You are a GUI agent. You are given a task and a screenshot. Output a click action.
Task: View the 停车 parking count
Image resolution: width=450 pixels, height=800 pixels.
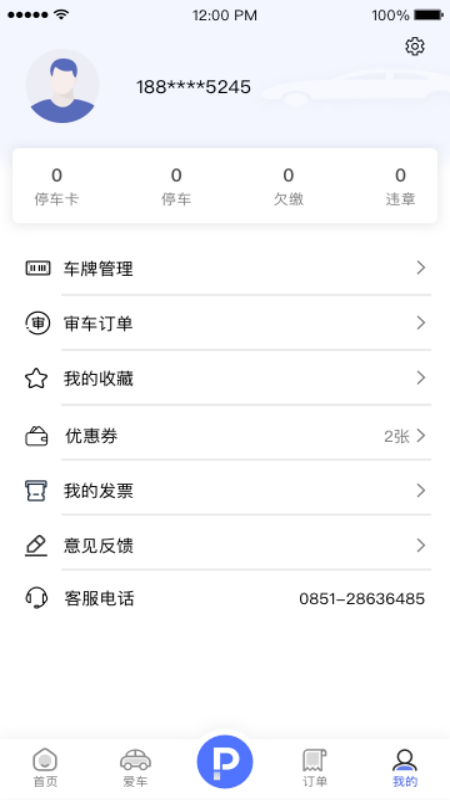[x=176, y=187]
